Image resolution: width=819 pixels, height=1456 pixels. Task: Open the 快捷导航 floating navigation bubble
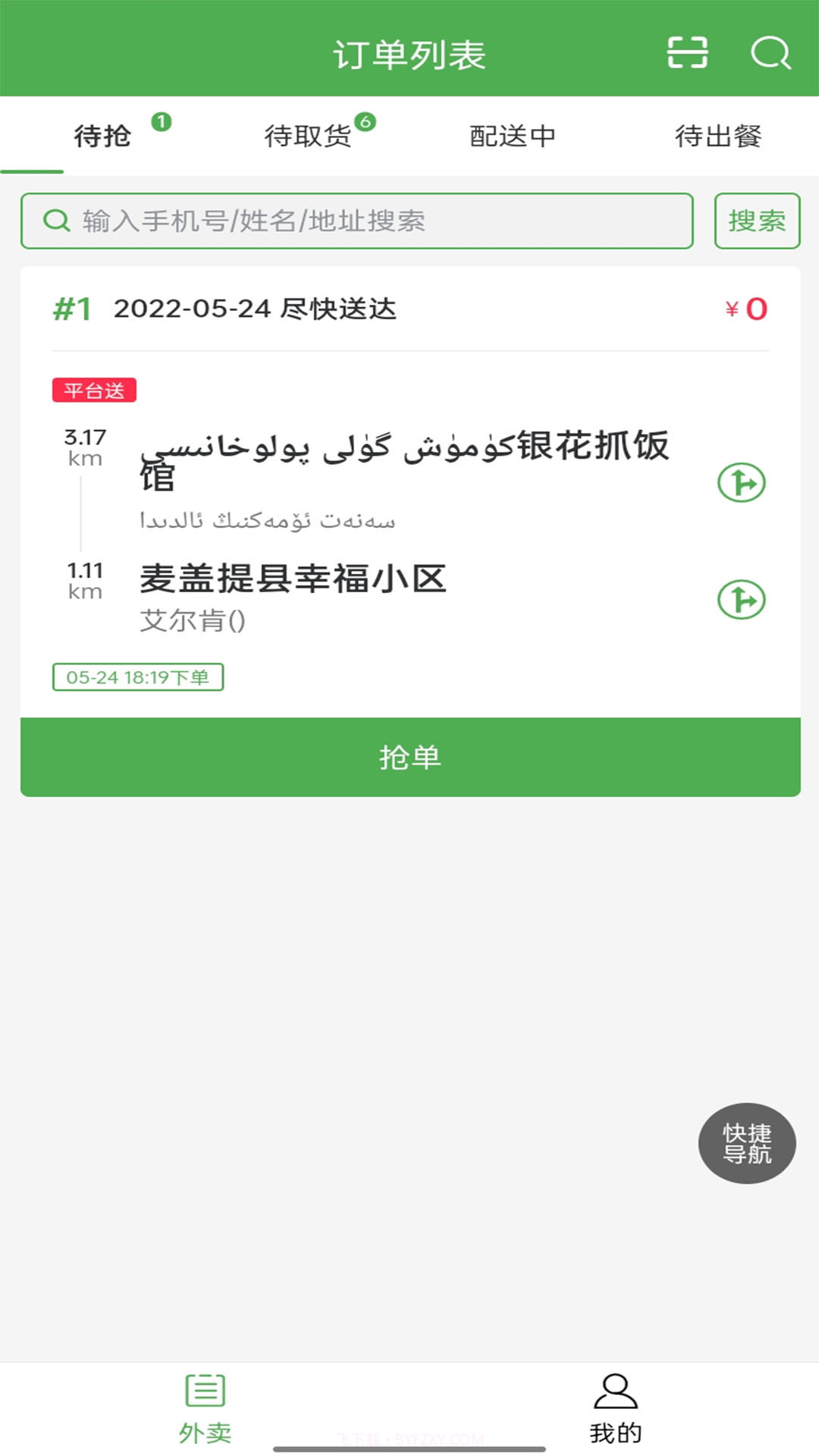(748, 1143)
